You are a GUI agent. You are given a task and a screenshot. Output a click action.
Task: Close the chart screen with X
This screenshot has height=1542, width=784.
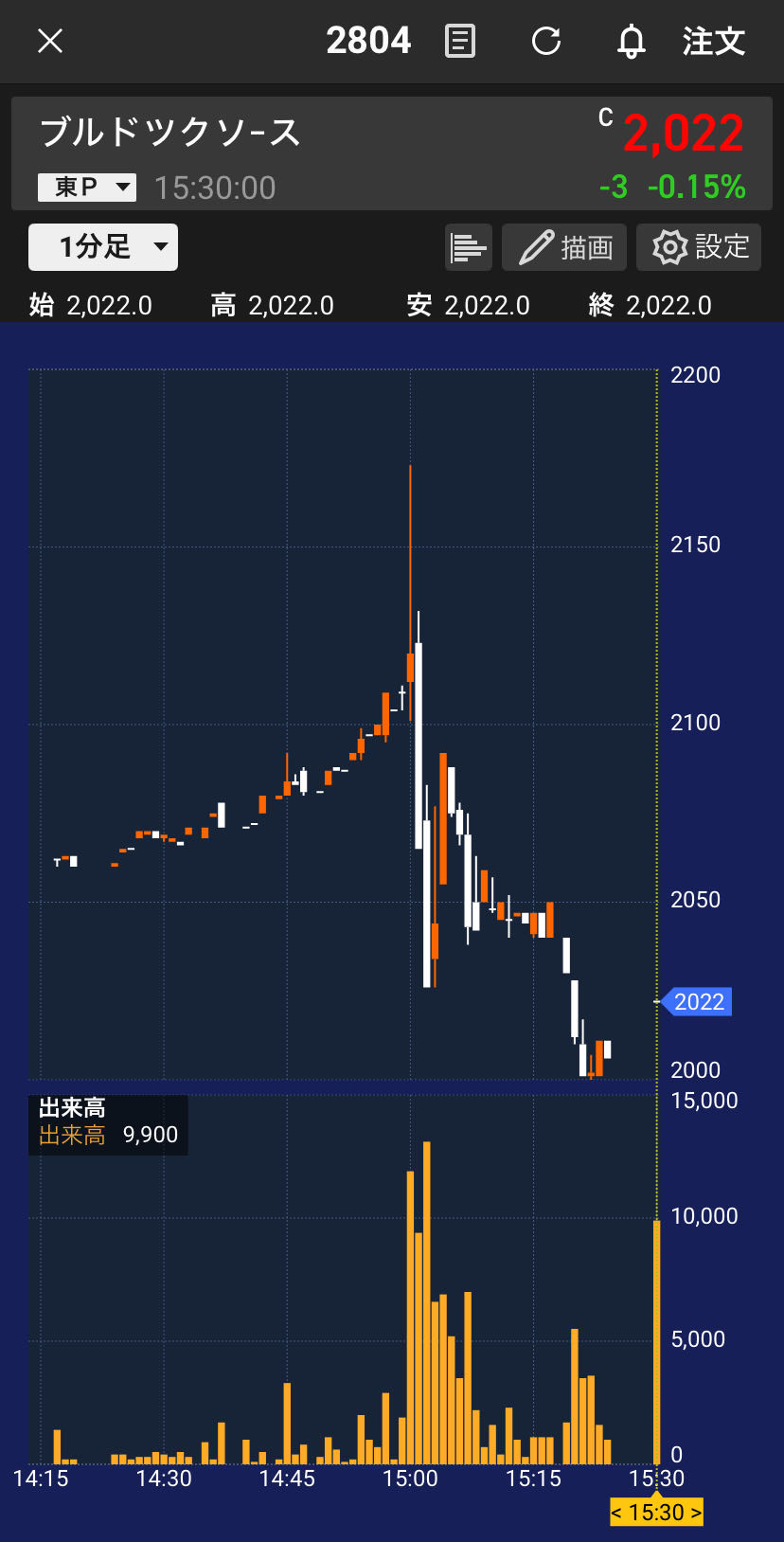pyautogui.click(x=49, y=41)
